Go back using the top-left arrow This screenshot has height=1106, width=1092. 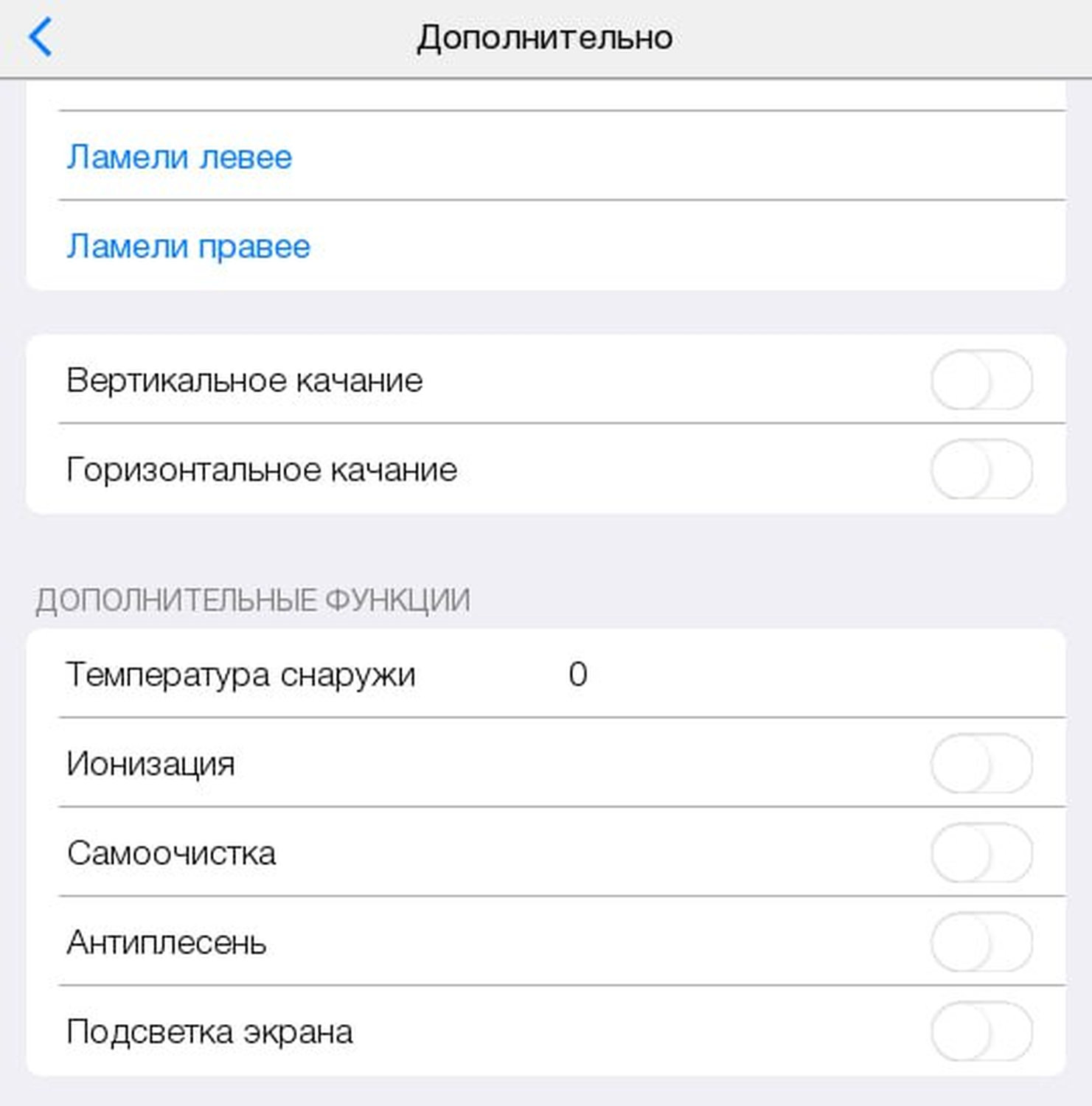coord(41,37)
